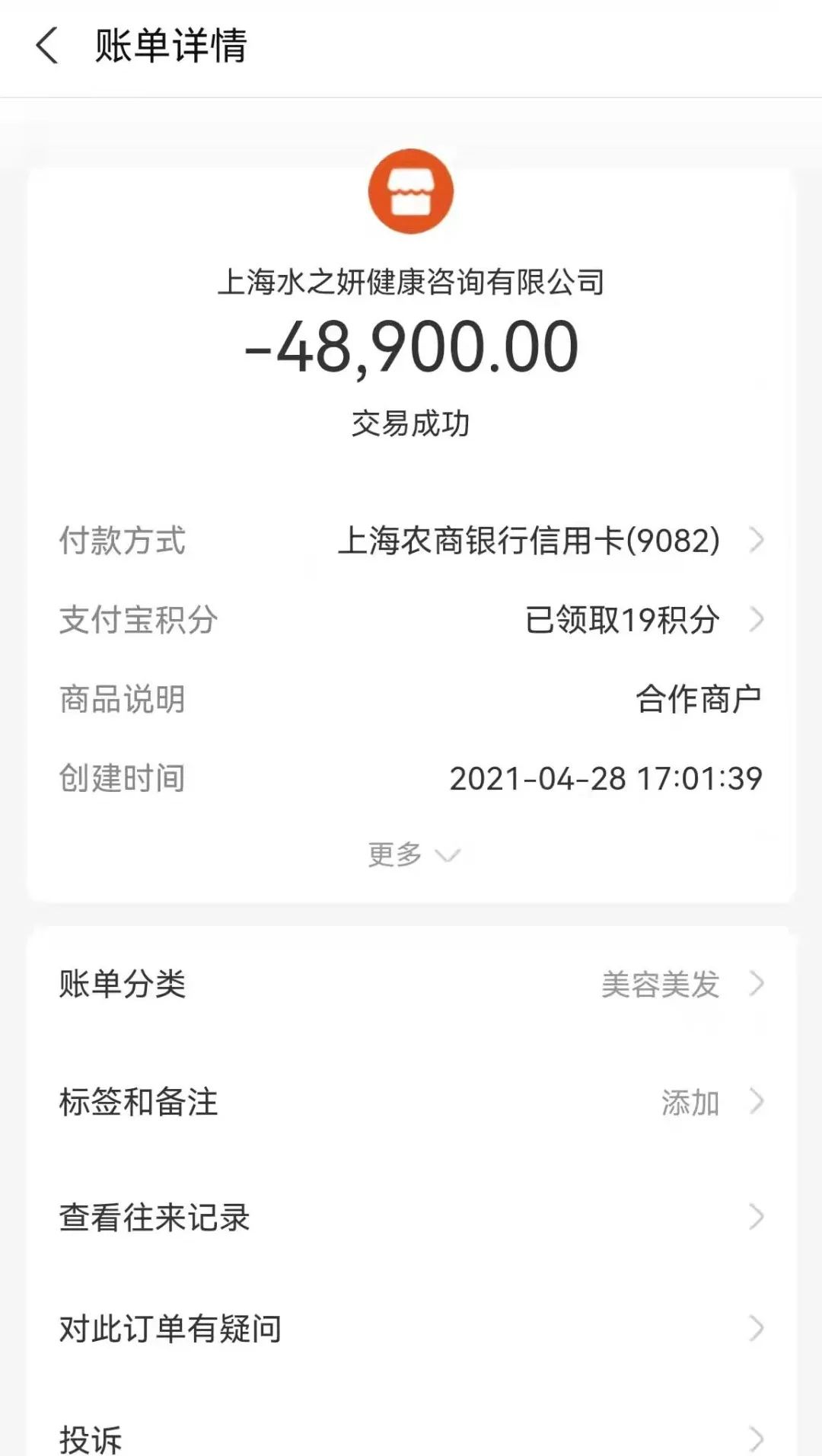Click the chevron on 账单分类 row
Image resolution: width=822 pixels, height=1456 pixels.
756,985
